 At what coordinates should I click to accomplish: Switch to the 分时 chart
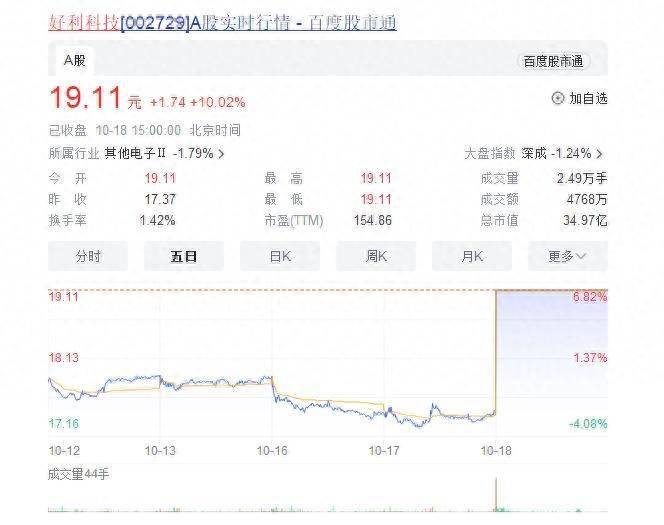pyautogui.click(x=88, y=256)
